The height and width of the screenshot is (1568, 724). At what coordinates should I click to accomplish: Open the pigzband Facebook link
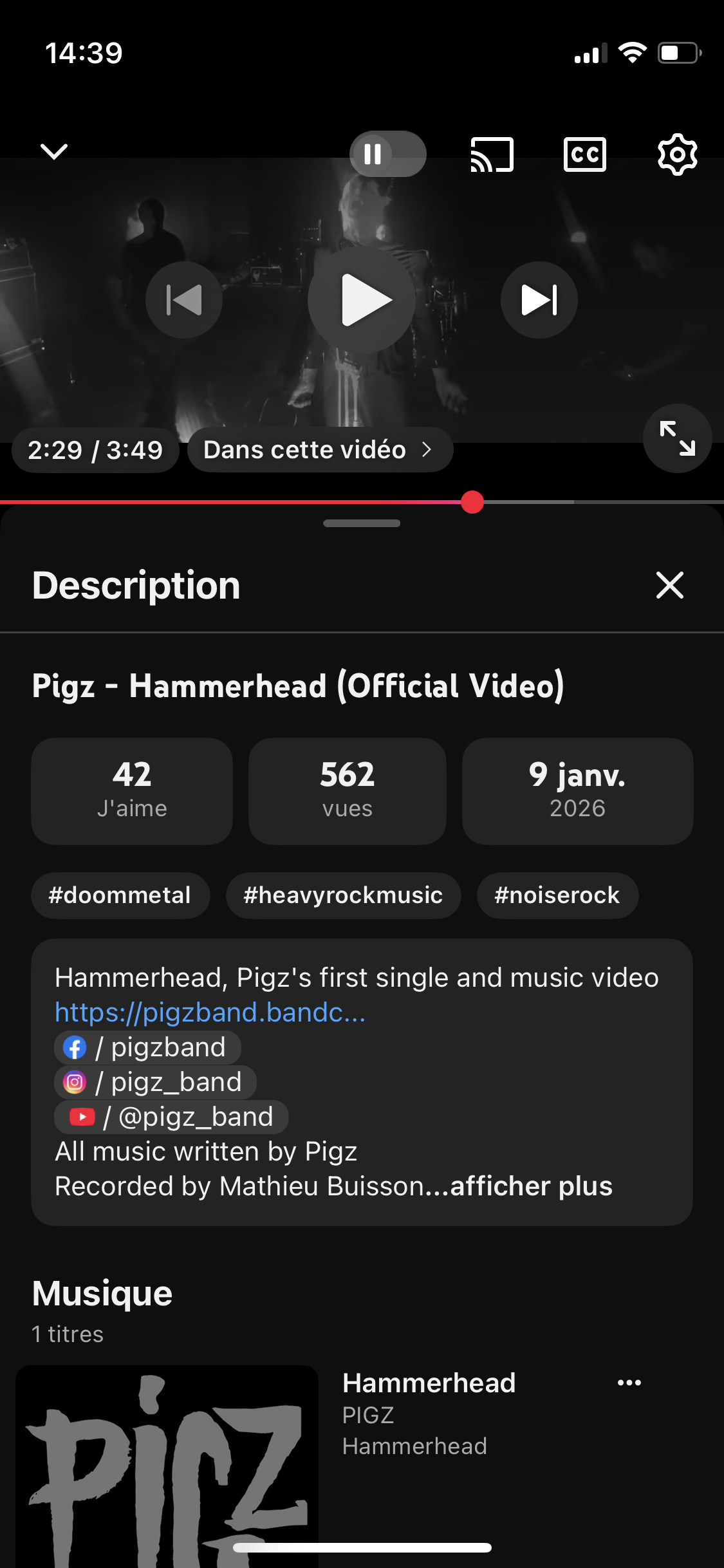click(148, 1047)
